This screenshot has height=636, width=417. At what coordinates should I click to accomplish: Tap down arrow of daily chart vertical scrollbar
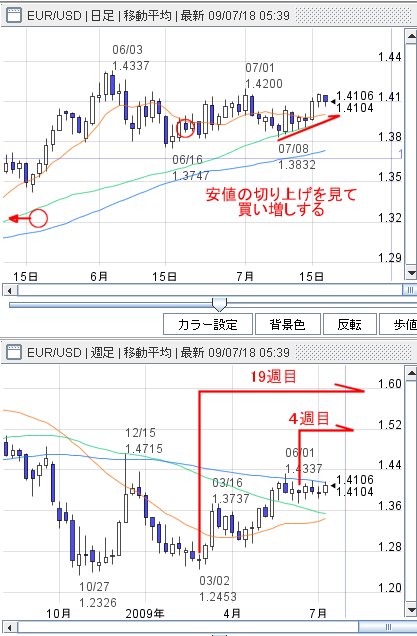(x=411, y=273)
